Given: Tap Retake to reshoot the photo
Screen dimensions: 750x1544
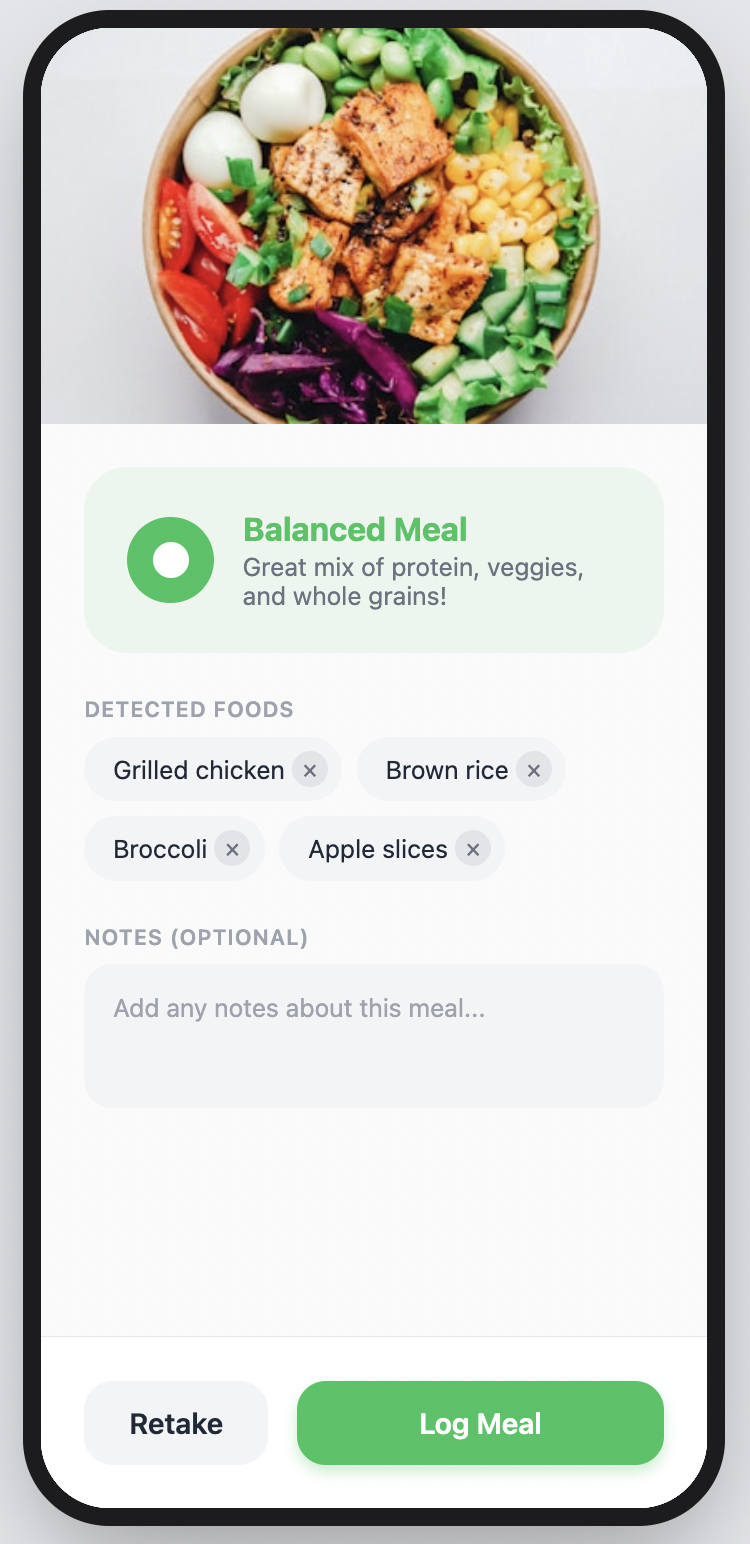Looking at the screenshot, I should click(x=176, y=1423).
